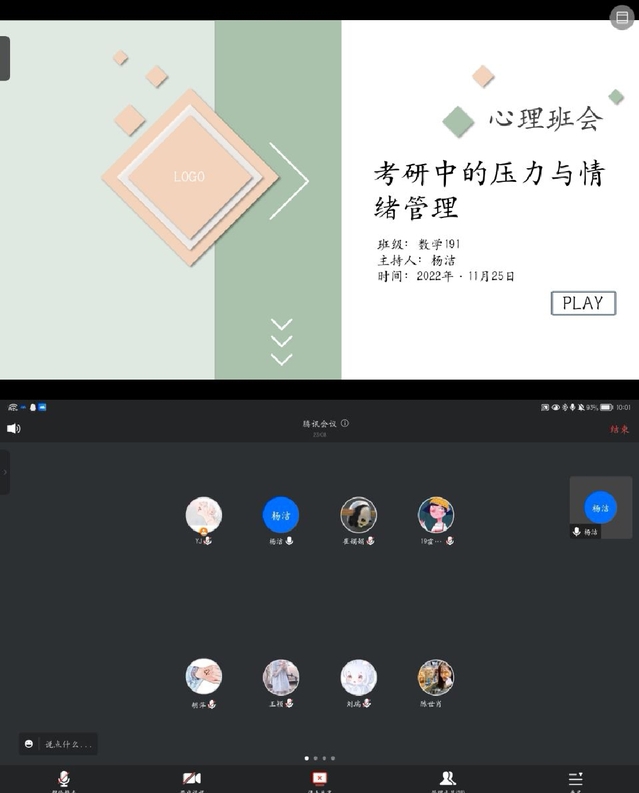Select participant 王桐's avatar
639x793 pixels.
[281, 677]
